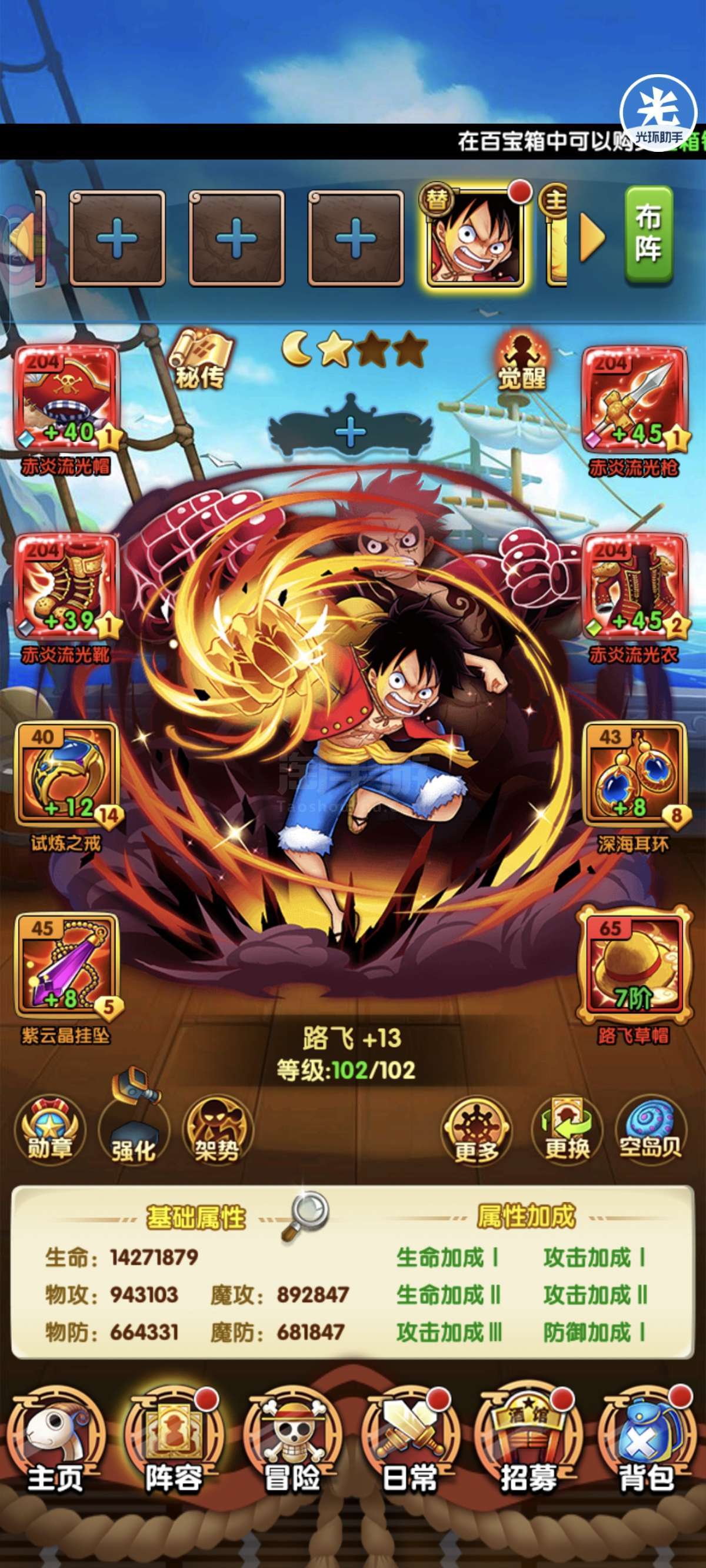This screenshot has height=1568, width=706.
Task: Open the 秘传 scroll icon
Action: point(200,359)
